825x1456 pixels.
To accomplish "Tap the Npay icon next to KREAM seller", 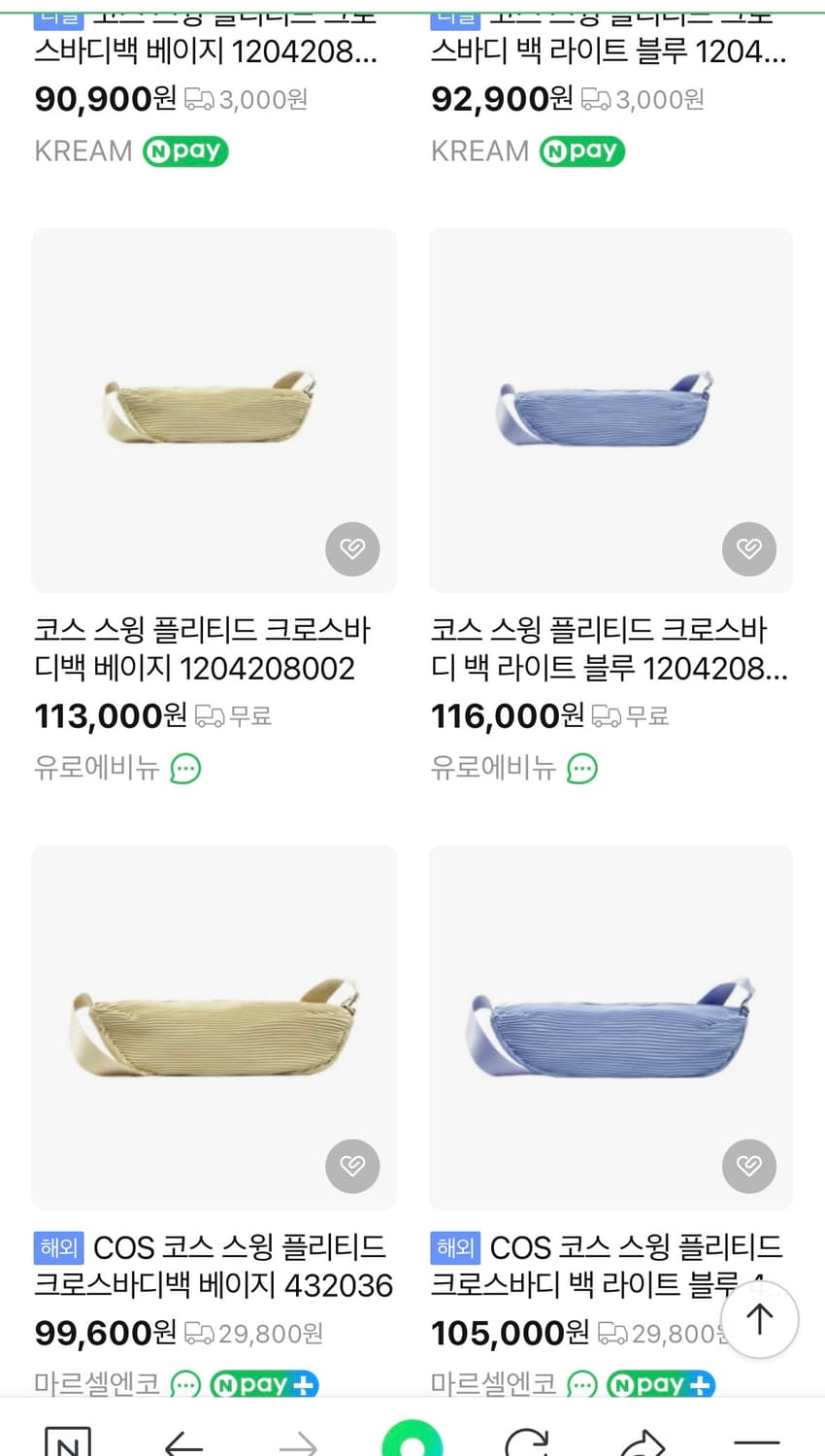I will click(185, 151).
